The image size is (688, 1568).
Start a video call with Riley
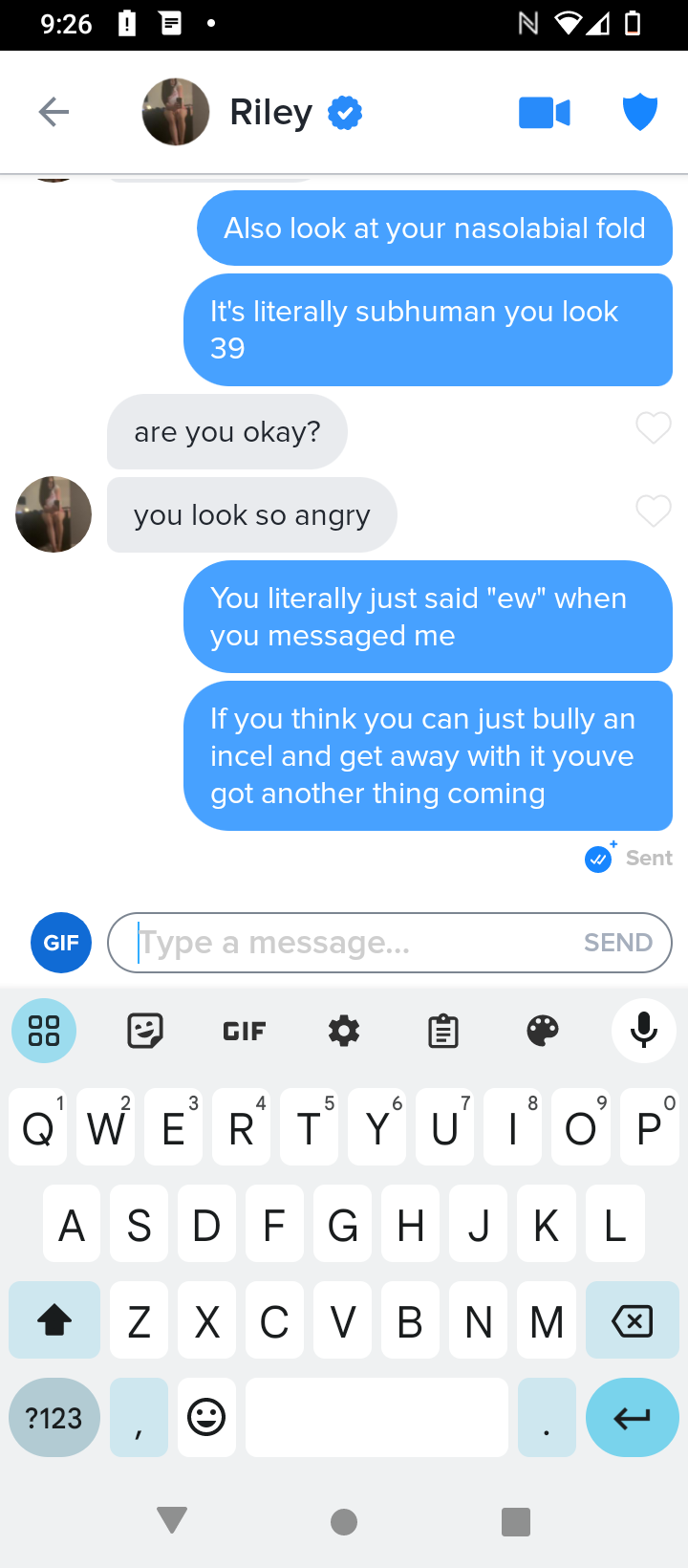544,113
